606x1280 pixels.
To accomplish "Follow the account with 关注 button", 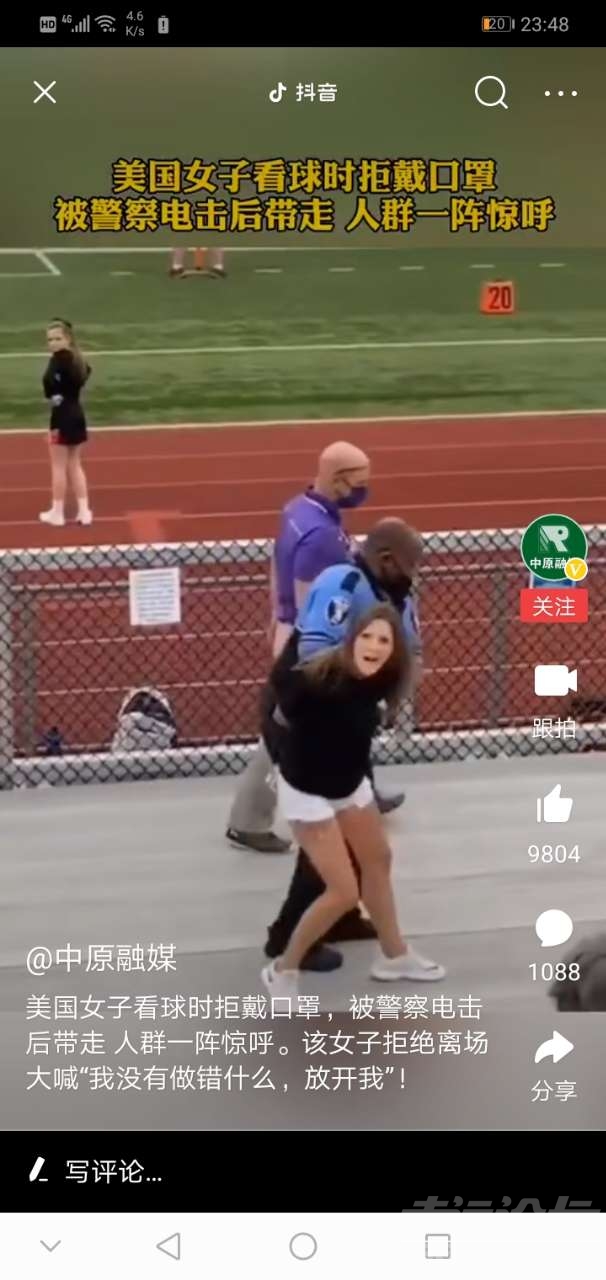I will tap(553, 606).
